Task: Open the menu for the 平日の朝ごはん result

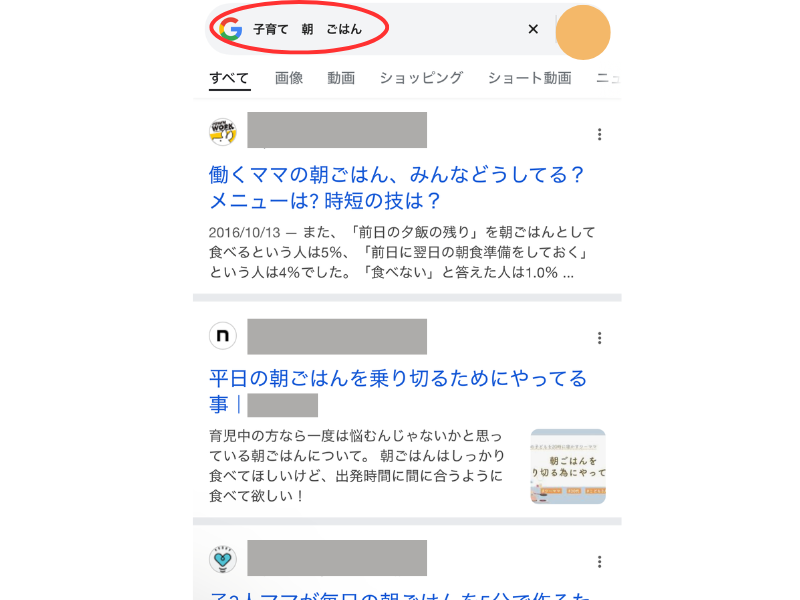Action: (x=599, y=338)
